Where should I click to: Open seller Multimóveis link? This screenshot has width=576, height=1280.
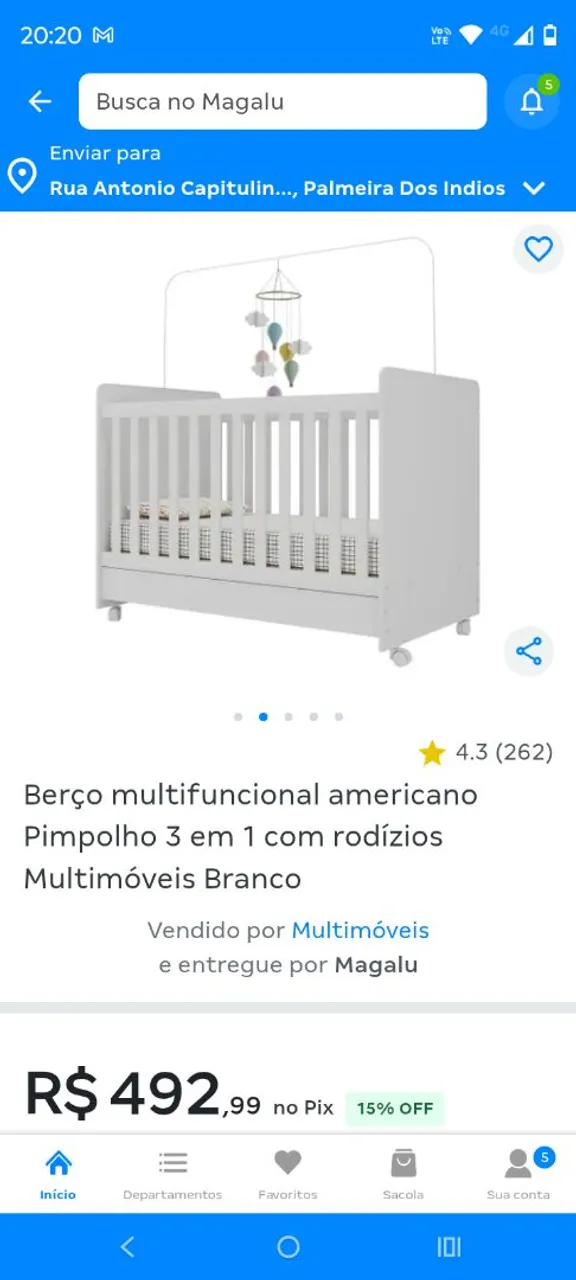360,930
